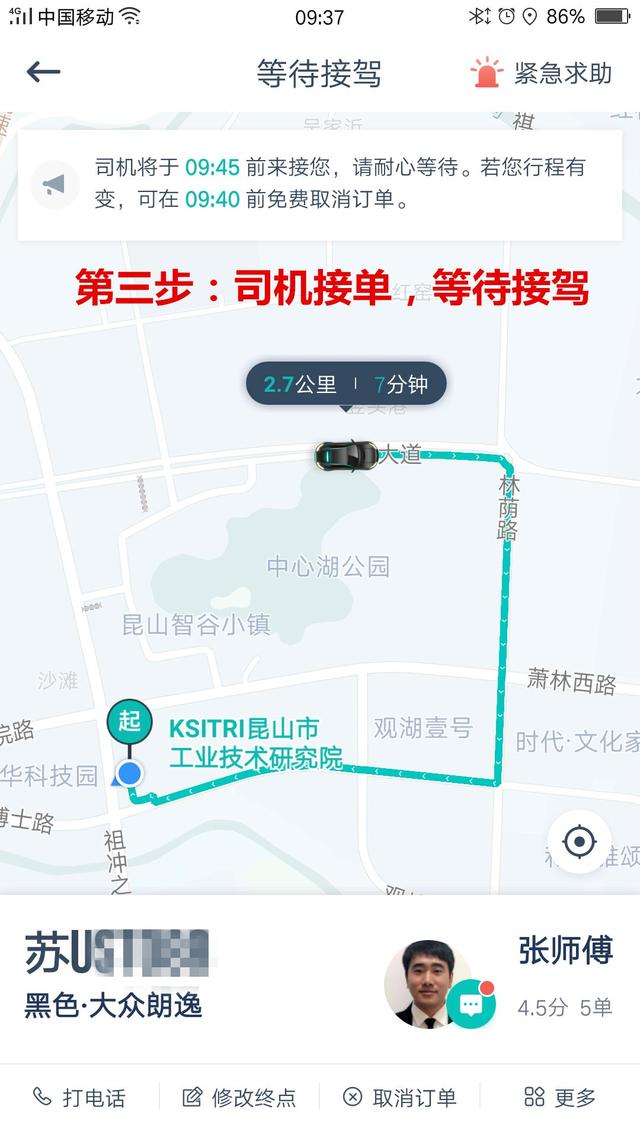Tap 取消订单 to cancel the order
The width and height of the screenshot is (640, 1138).
click(399, 1097)
